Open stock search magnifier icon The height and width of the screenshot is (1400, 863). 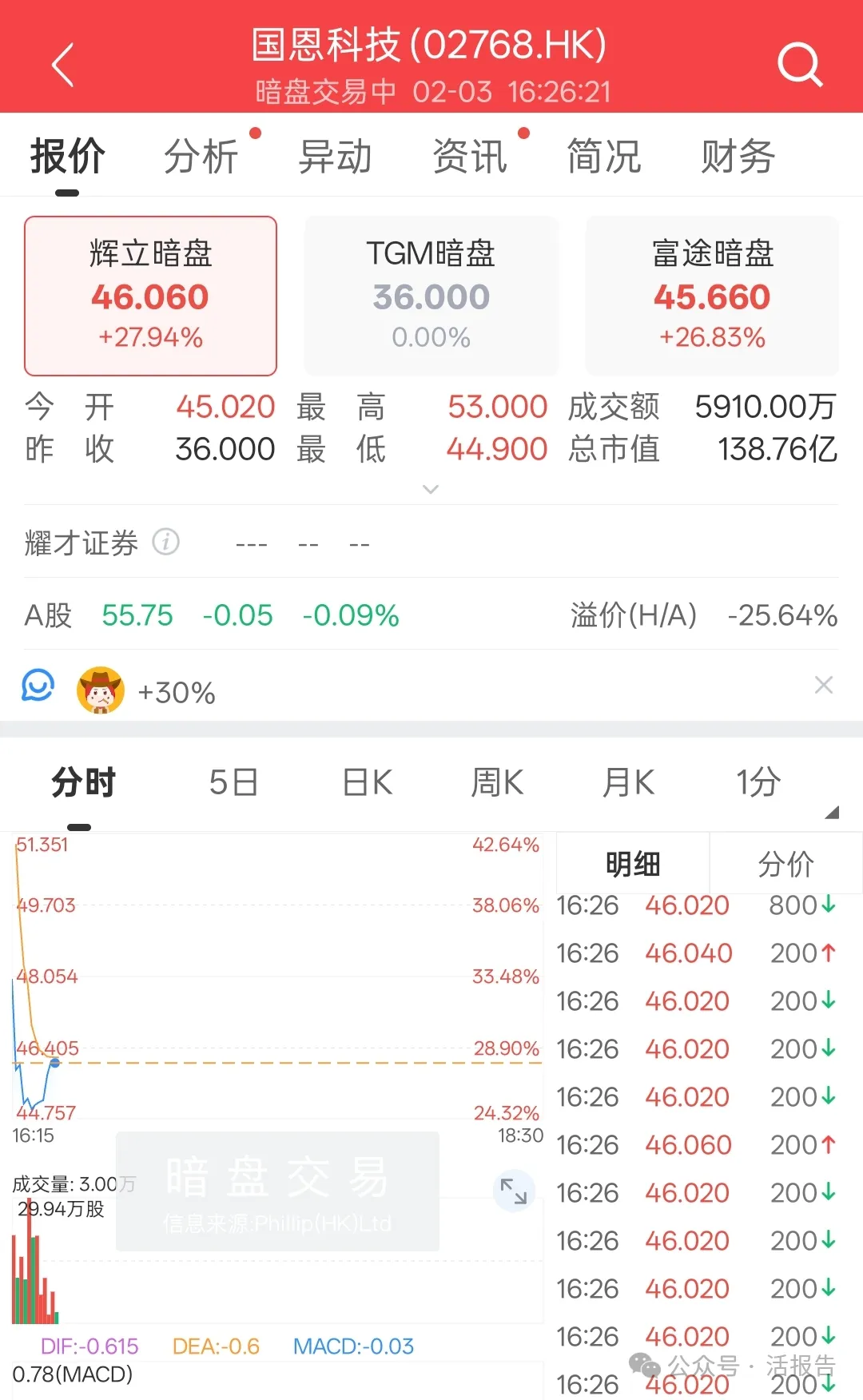[800, 64]
